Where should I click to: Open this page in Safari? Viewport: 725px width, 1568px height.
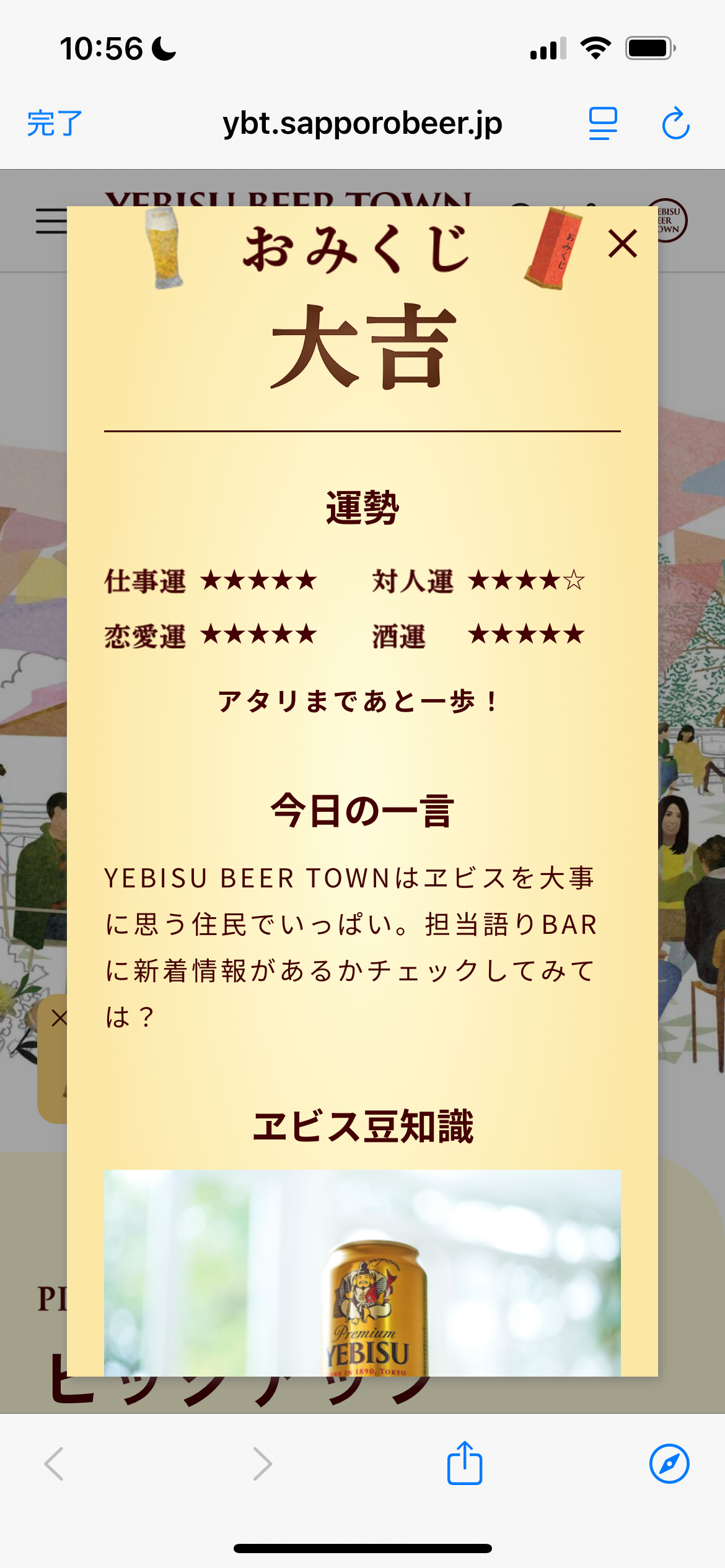[669, 1464]
